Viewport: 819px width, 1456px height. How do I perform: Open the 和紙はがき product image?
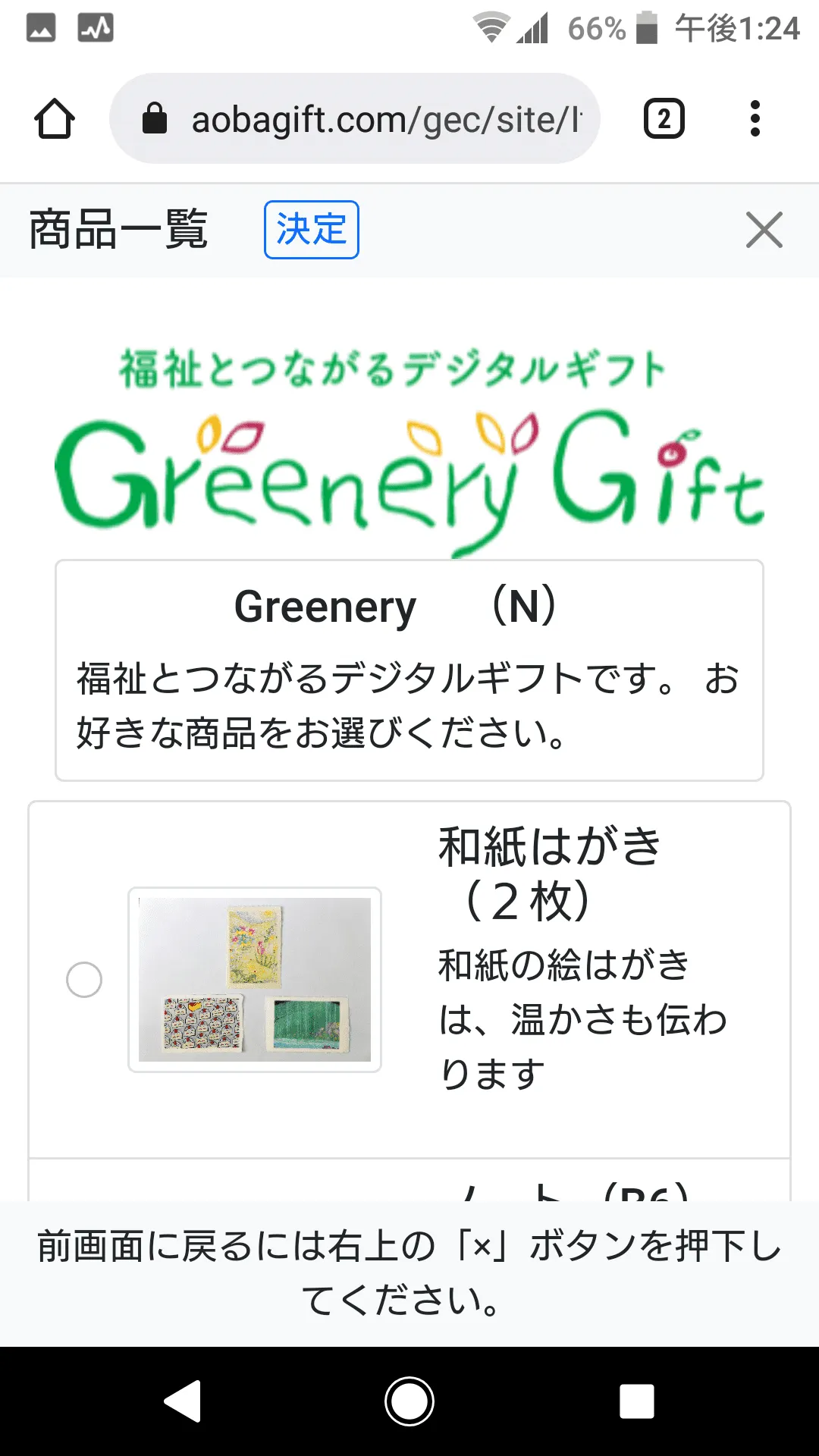click(255, 980)
